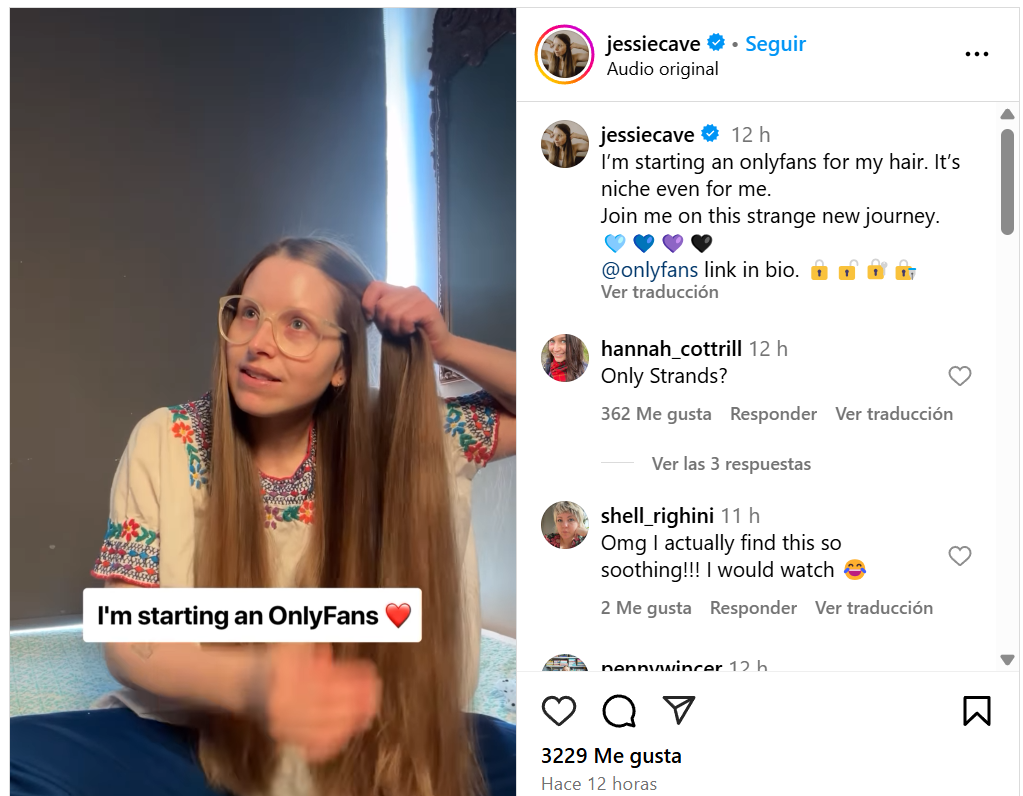
Task: Like shell_righini's comment
Action: coord(959,556)
